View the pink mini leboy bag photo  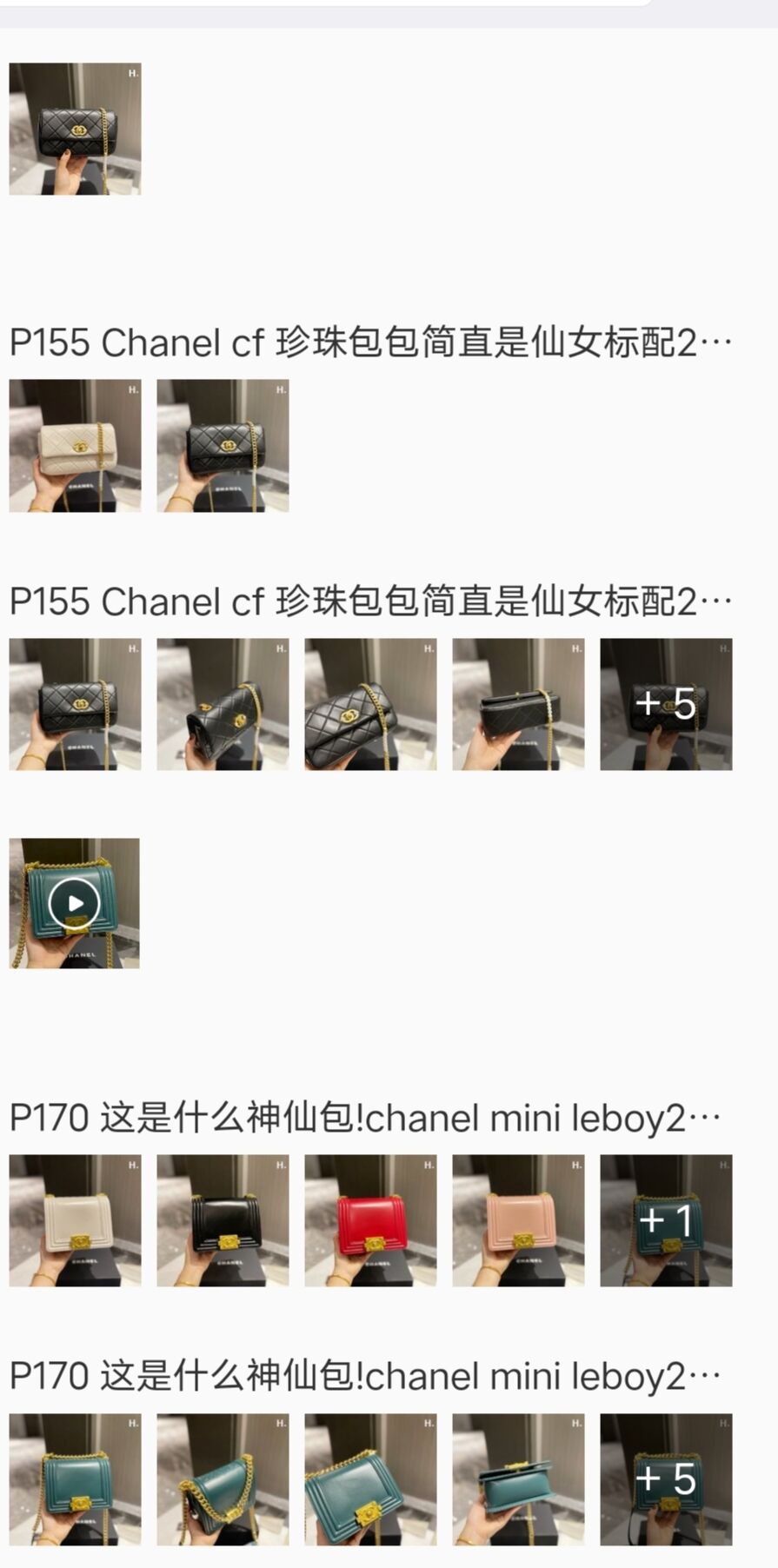click(518, 1220)
